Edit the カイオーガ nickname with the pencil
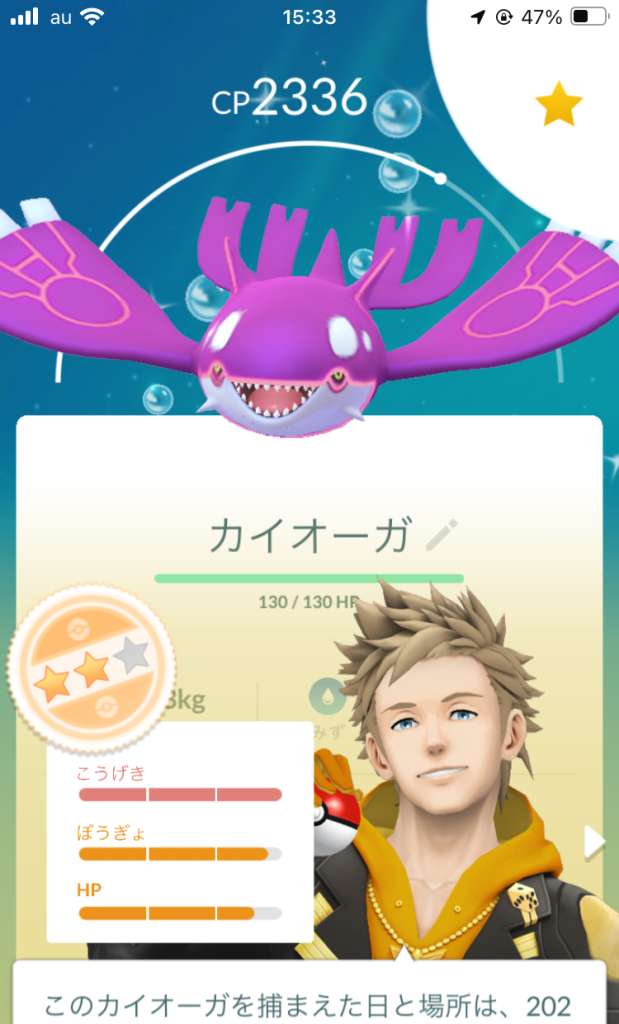The width and height of the screenshot is (619, 1024). coord(441,536)
